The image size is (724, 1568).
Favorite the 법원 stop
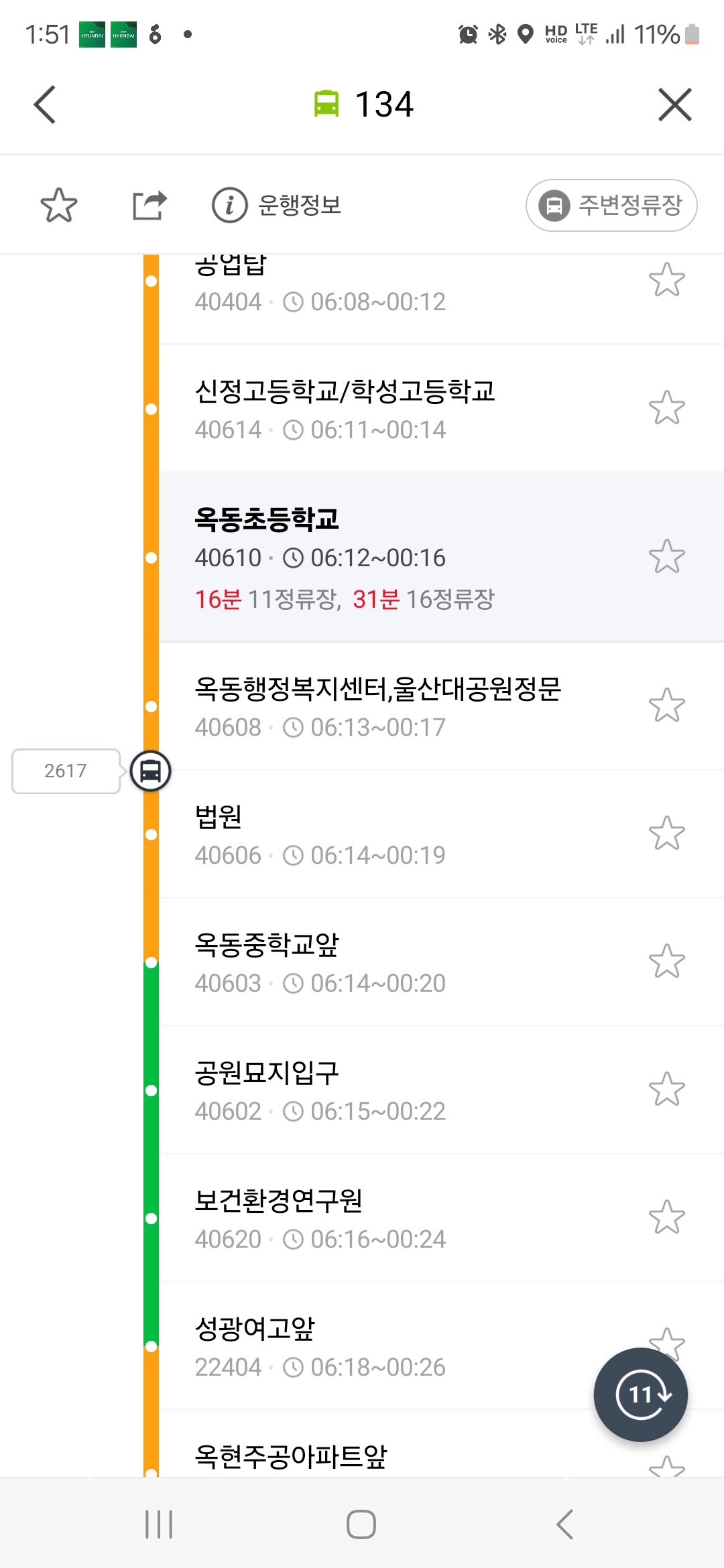(x=667, y=834)
